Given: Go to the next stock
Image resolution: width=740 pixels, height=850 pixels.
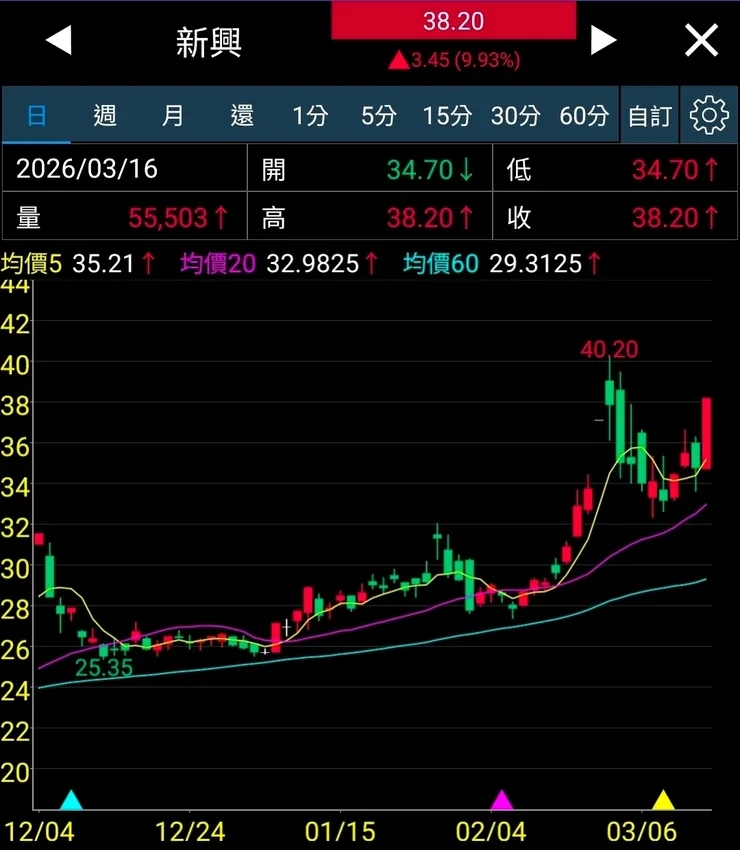Looking at the screenshot, I should tap(603, 41).
